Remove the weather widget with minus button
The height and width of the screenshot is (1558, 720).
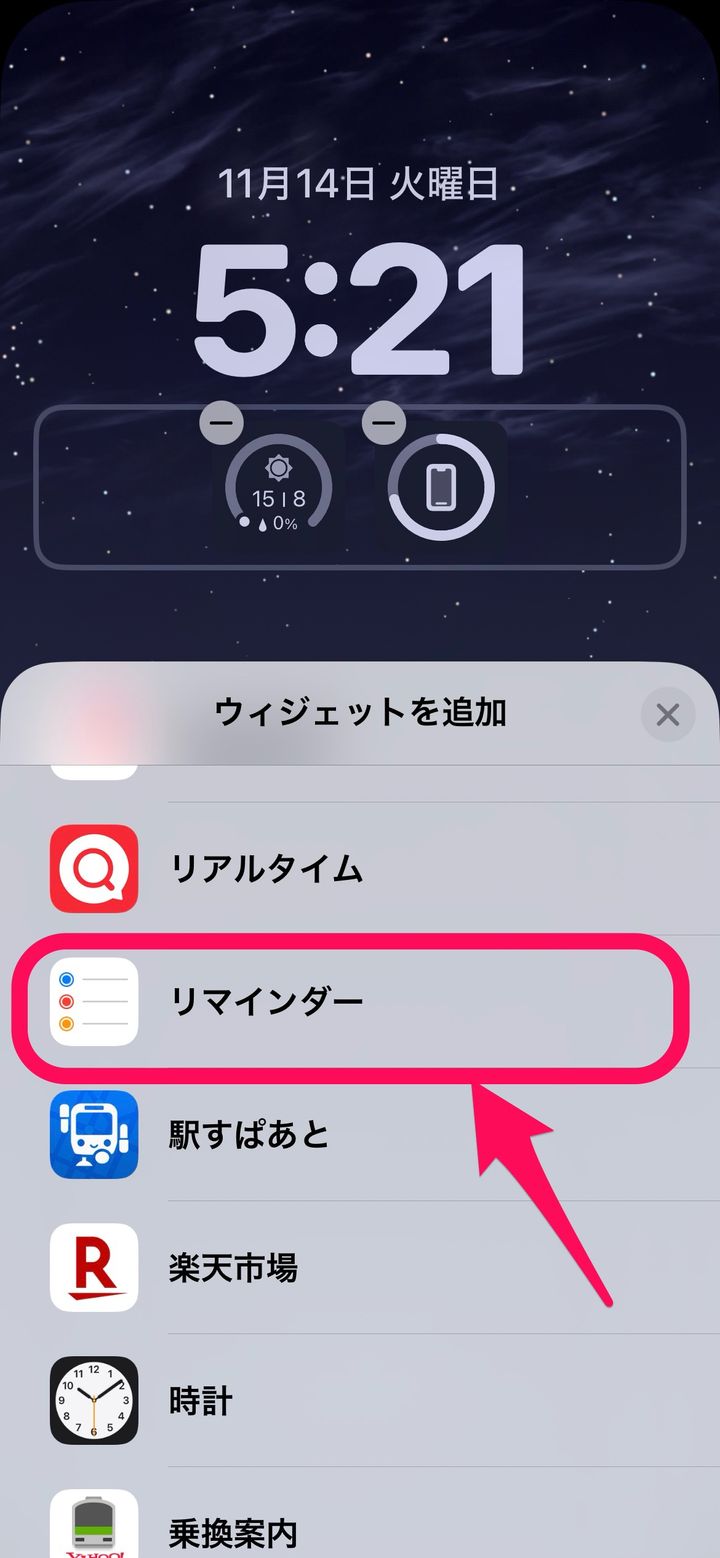point(221,423)
